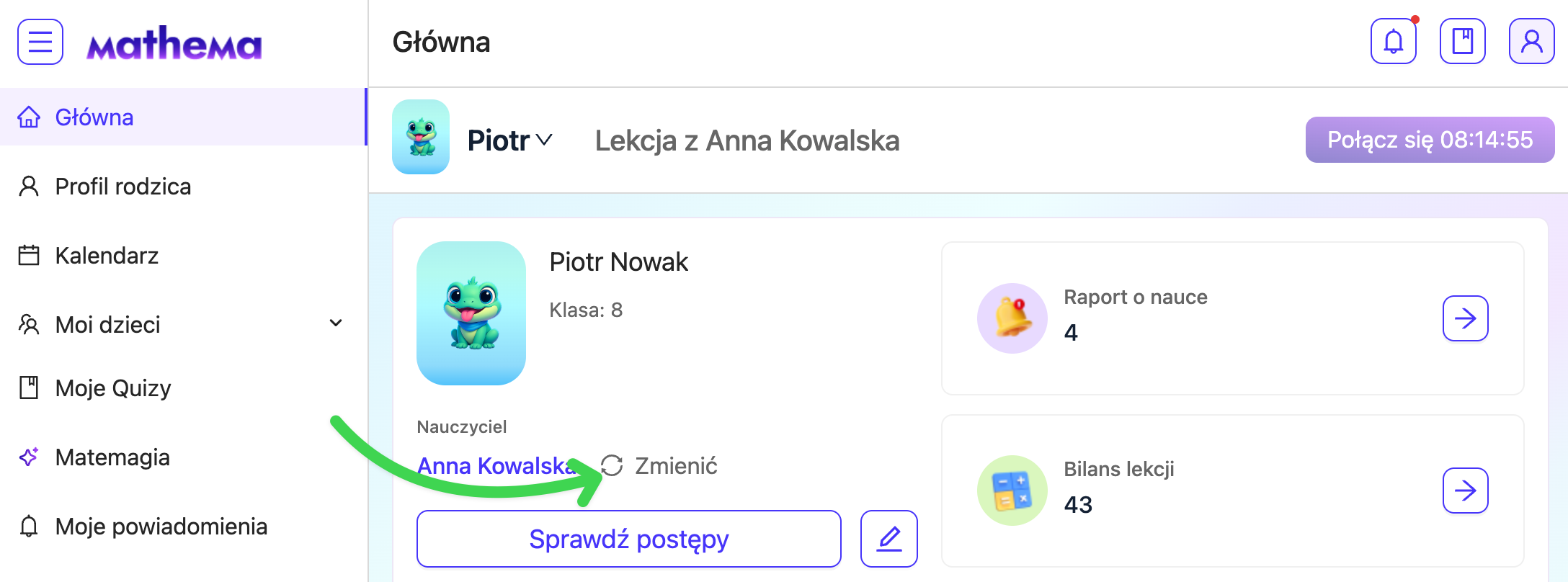Image resolution: width=1568 pixels, height=582 pixels.
Task: Go to the Główna menu item
Action: coord(94,117)
